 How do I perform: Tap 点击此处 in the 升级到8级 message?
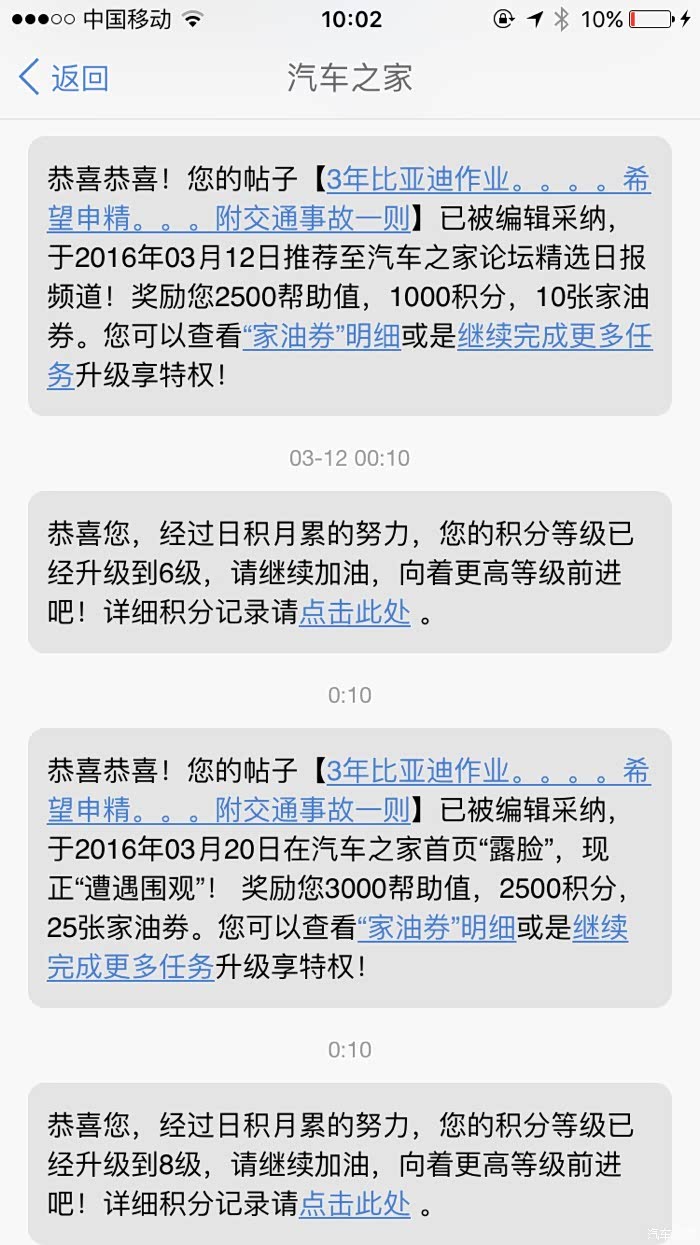355,1204
